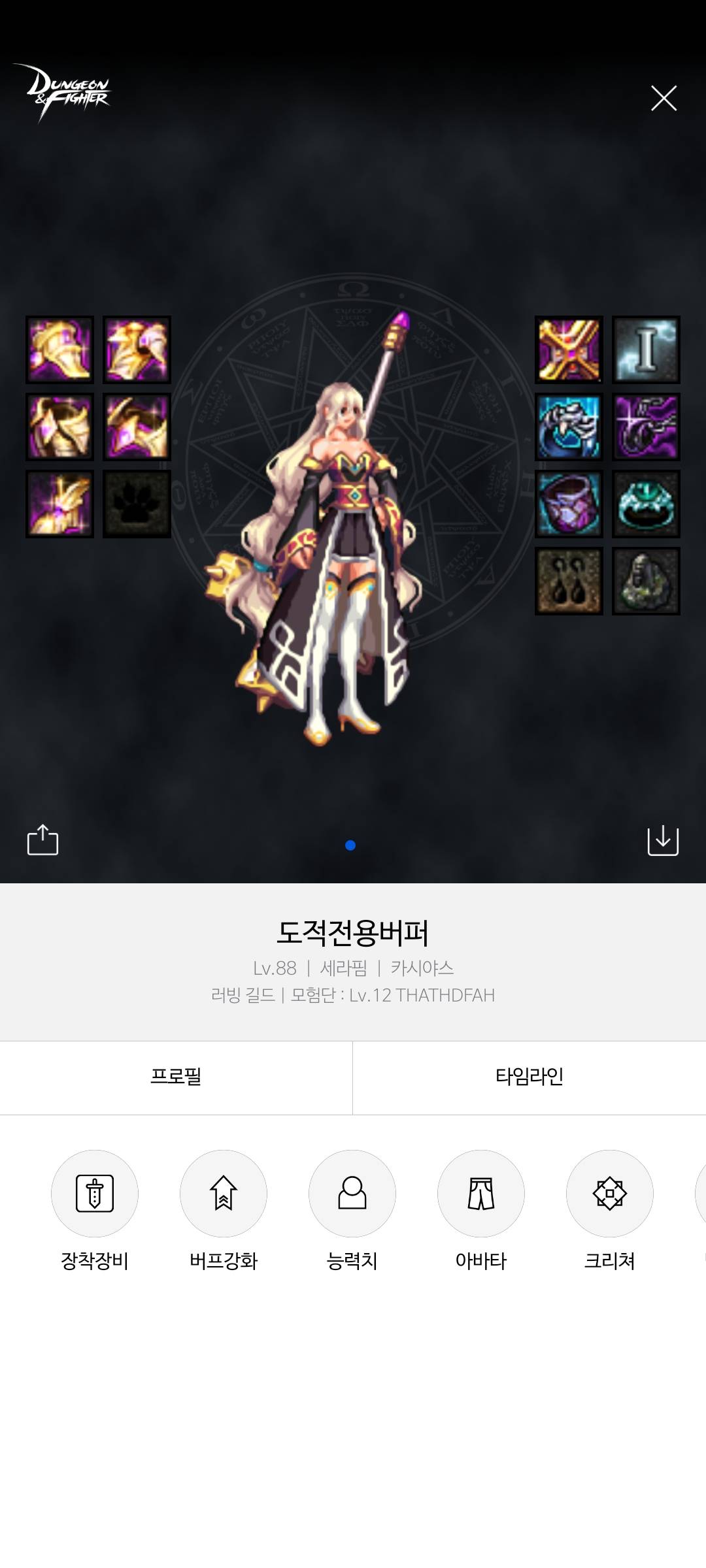706x1568 pixels.
Task: Switch to the 타임라인 tab
Action: [x=529, y=1077]
